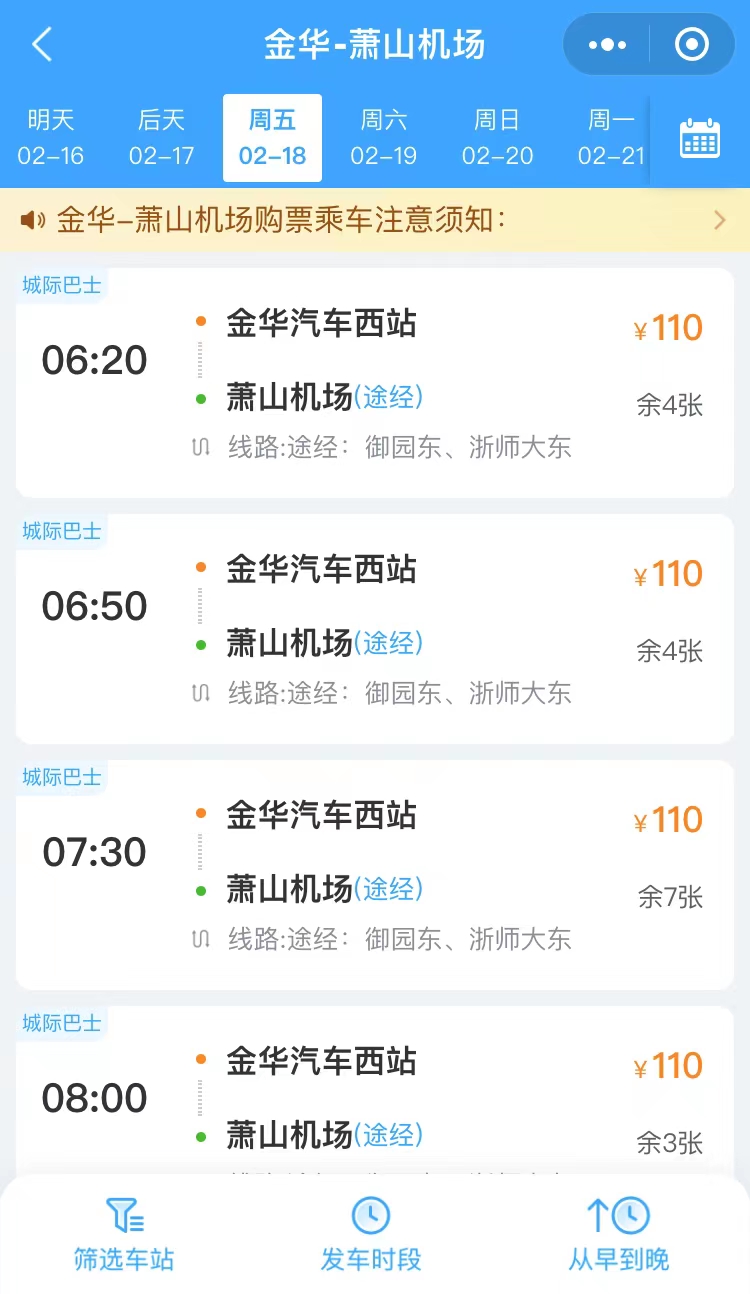Close the mini program with circle icon
This screenshot has height=1294, width=750.
(692, 45)
